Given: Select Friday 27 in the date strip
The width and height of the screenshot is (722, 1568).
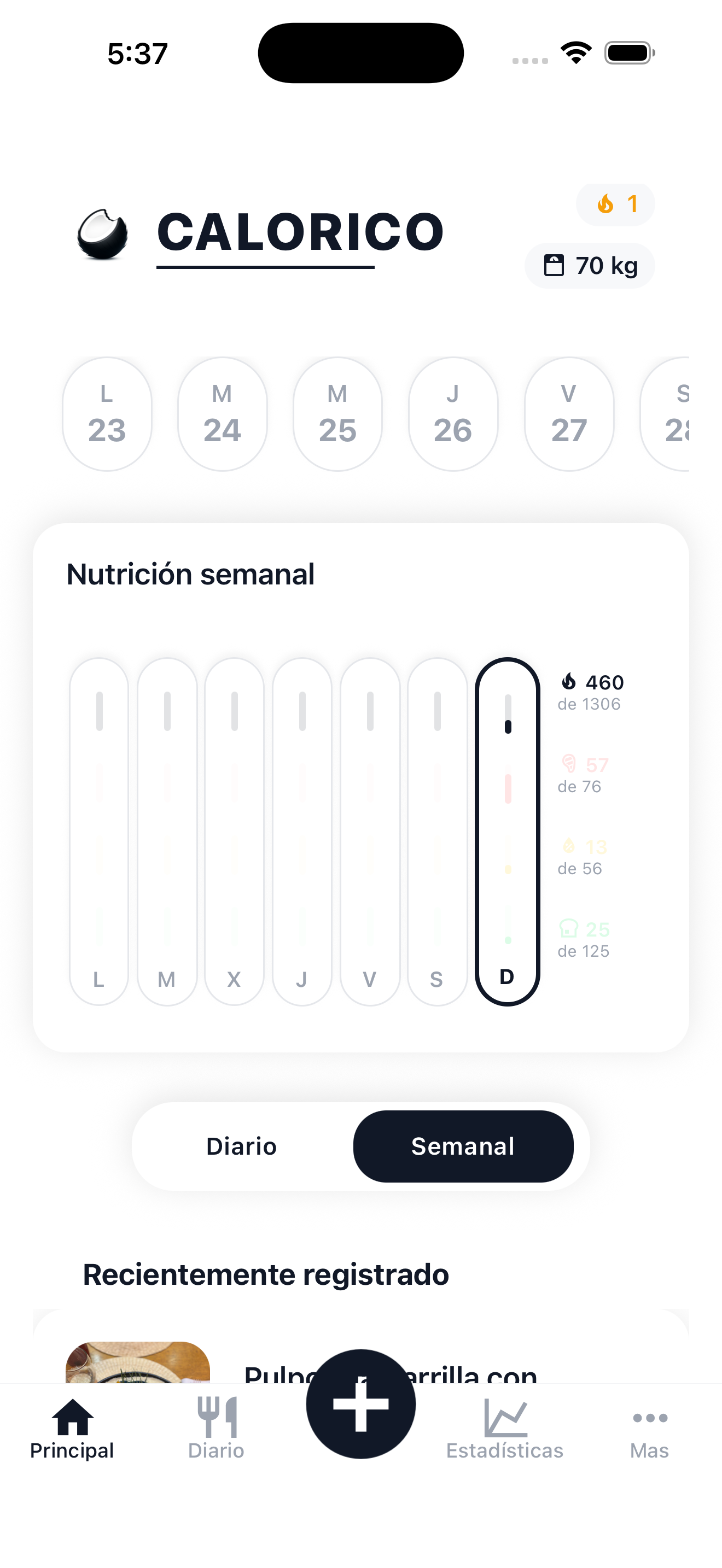Looking at the screenshot, I should [x=569, y=414].
